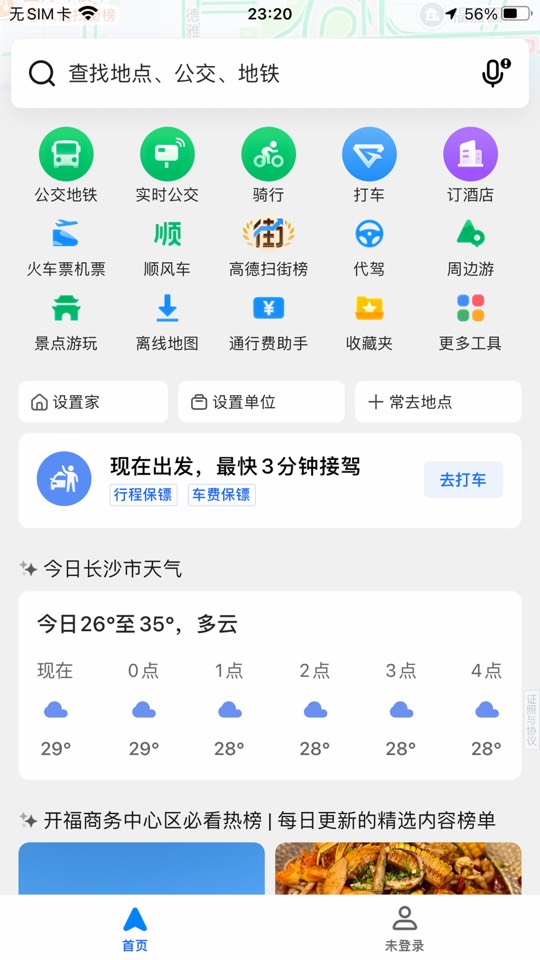Open 订酒店 hotel booking

click(470, 165)
